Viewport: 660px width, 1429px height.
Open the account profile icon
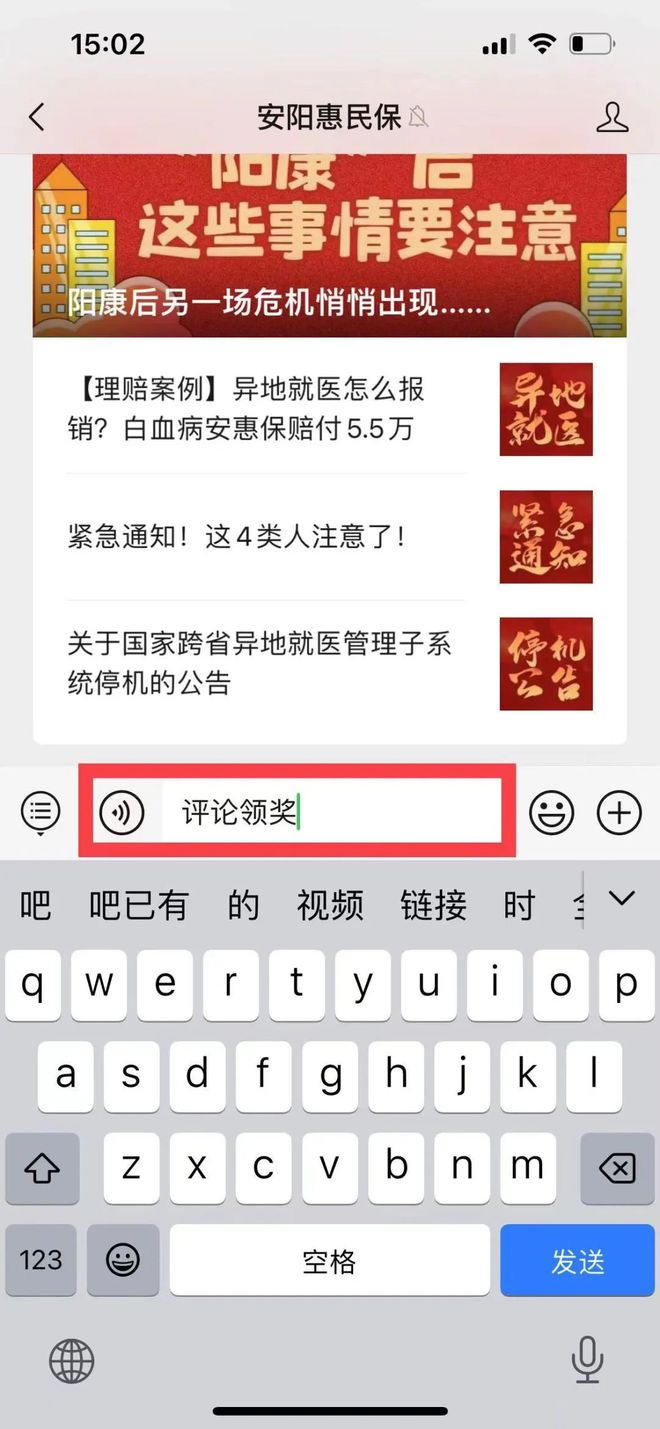point(611,118)
